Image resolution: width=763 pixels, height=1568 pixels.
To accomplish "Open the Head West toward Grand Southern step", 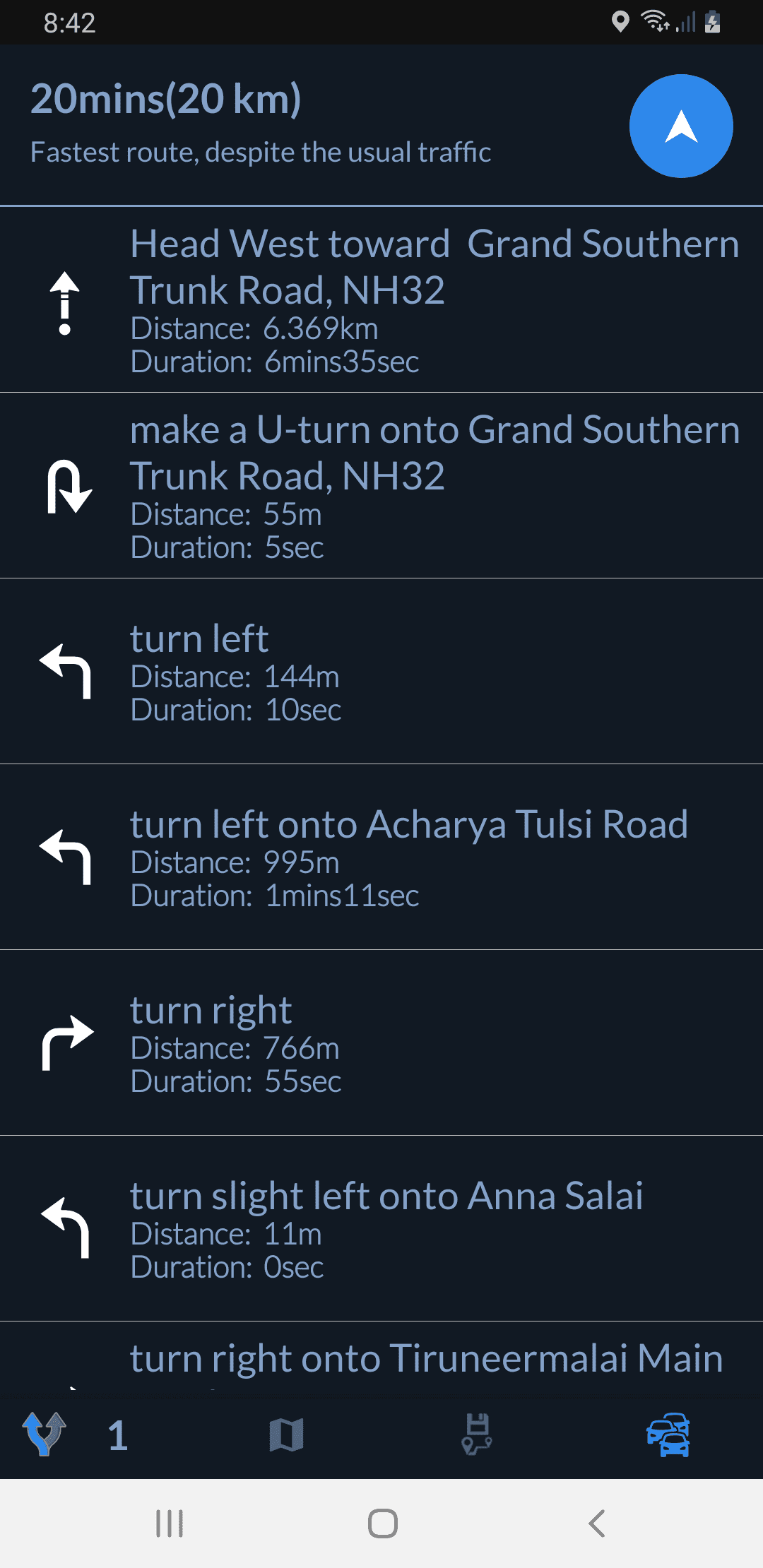I will tap(381, 300).
